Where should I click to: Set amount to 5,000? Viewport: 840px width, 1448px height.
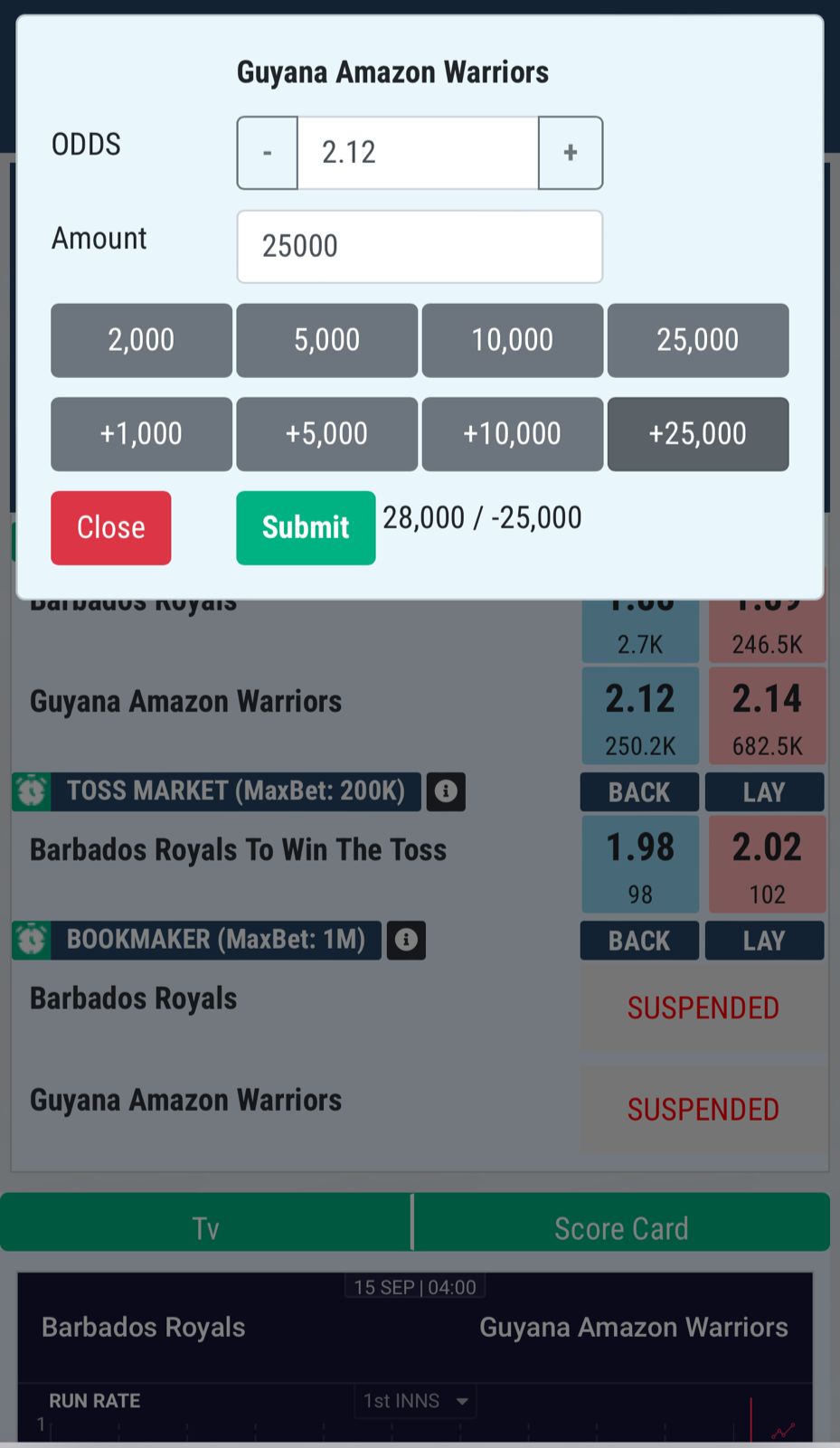(x=326, y=340)
